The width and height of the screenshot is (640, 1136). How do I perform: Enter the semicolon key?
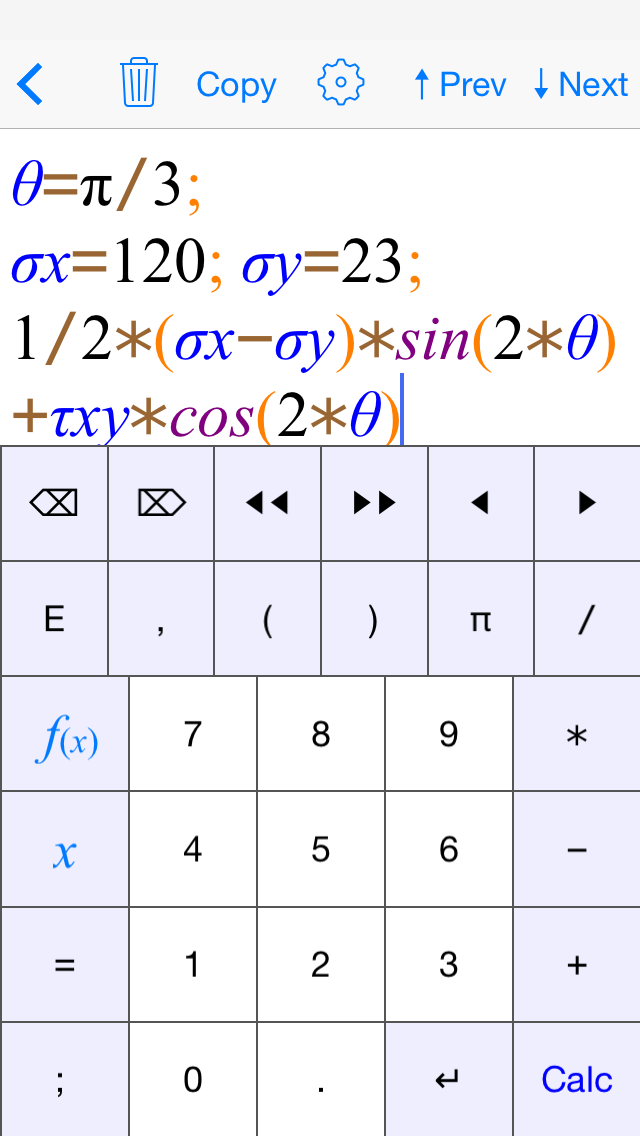tap(65, 1079)
